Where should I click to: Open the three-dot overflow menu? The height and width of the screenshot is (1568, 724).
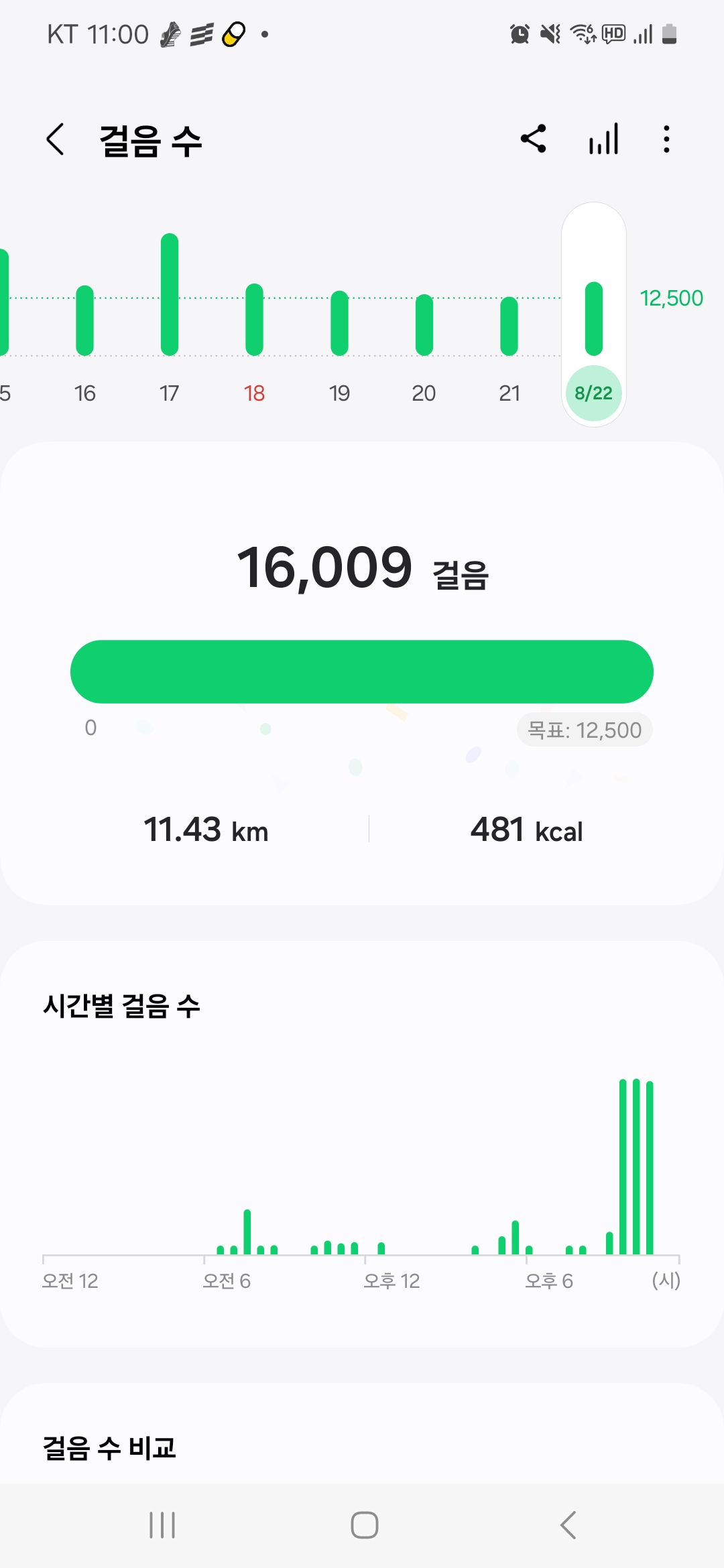coord(666,139)
